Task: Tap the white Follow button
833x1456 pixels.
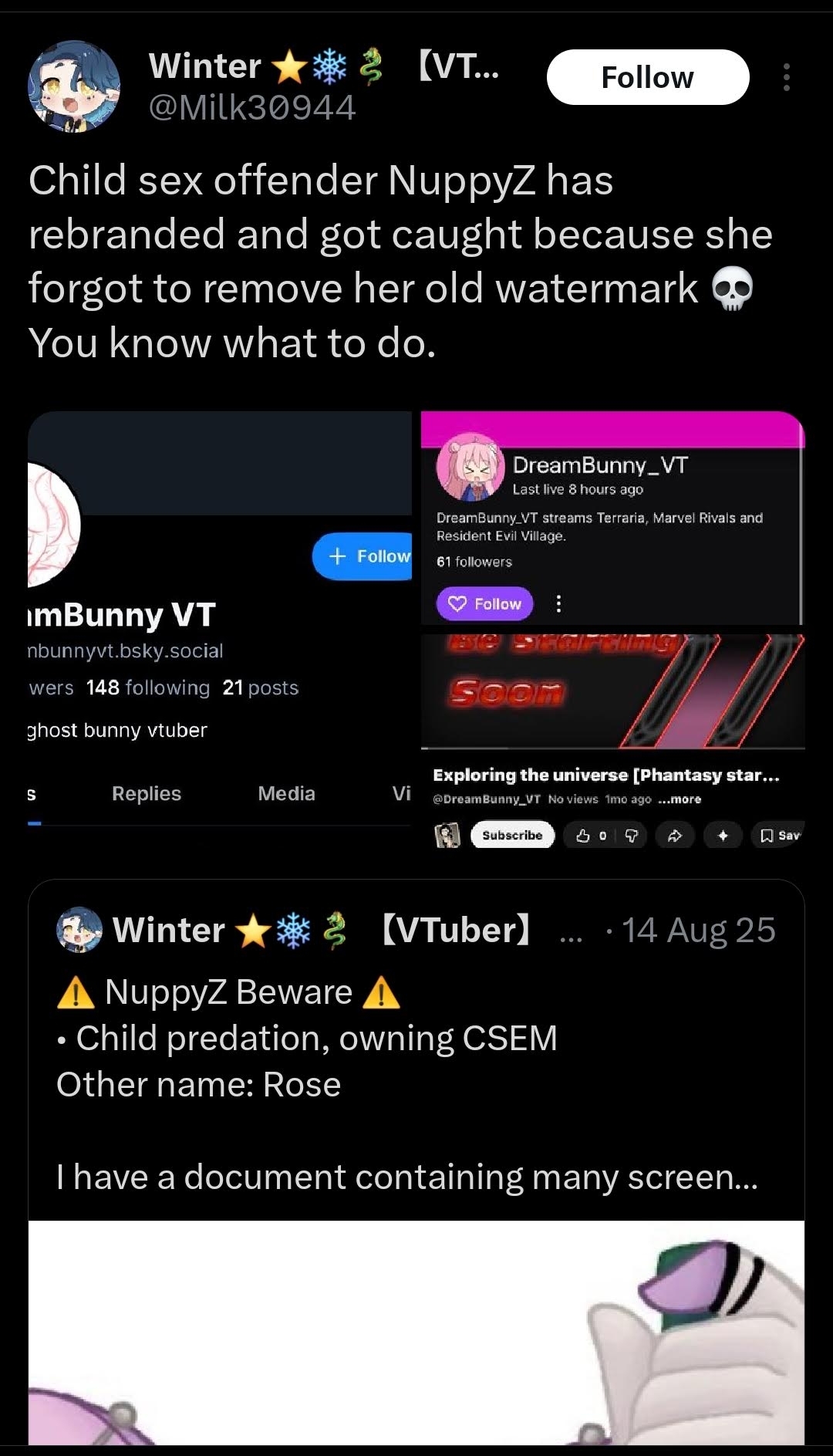Action: (x=647, y=77)
